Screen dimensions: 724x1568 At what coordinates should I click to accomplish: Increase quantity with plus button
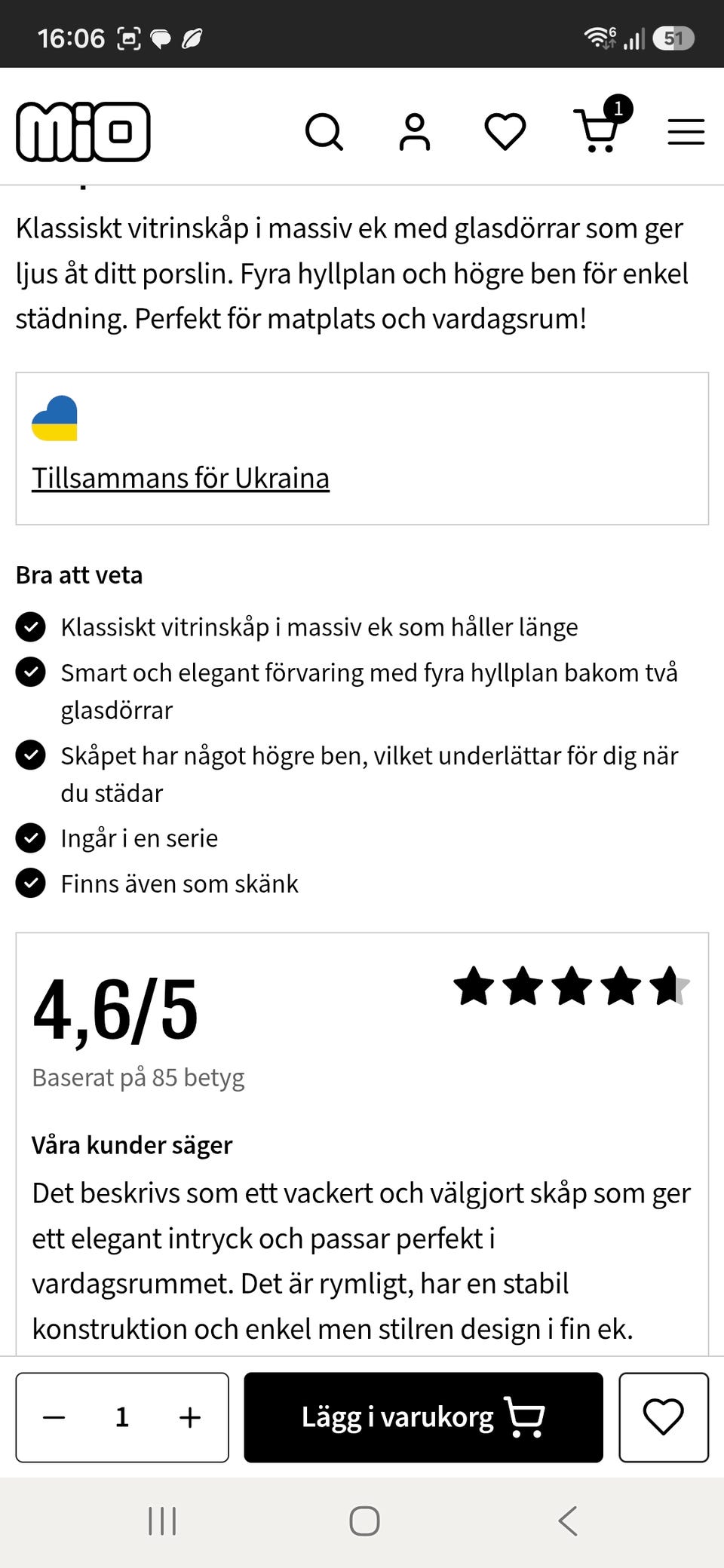tap(190, 1418)
